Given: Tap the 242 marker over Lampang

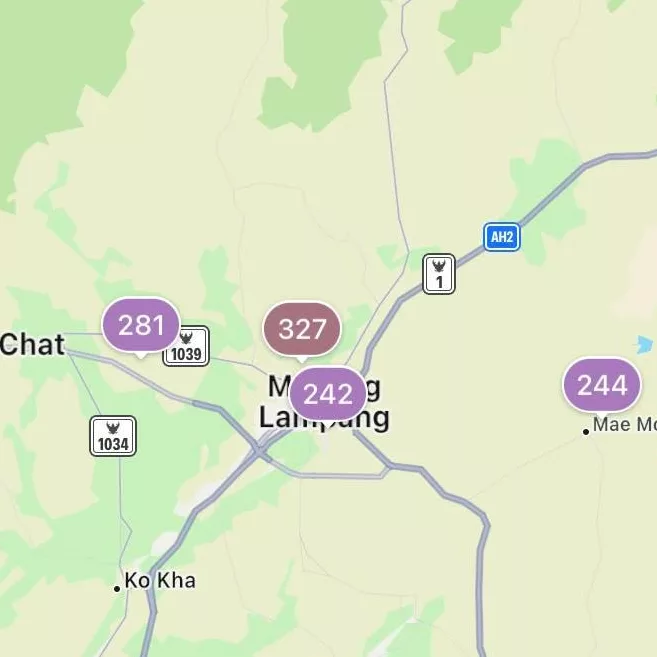Looking at the screenshot, I should click(328, 393).
